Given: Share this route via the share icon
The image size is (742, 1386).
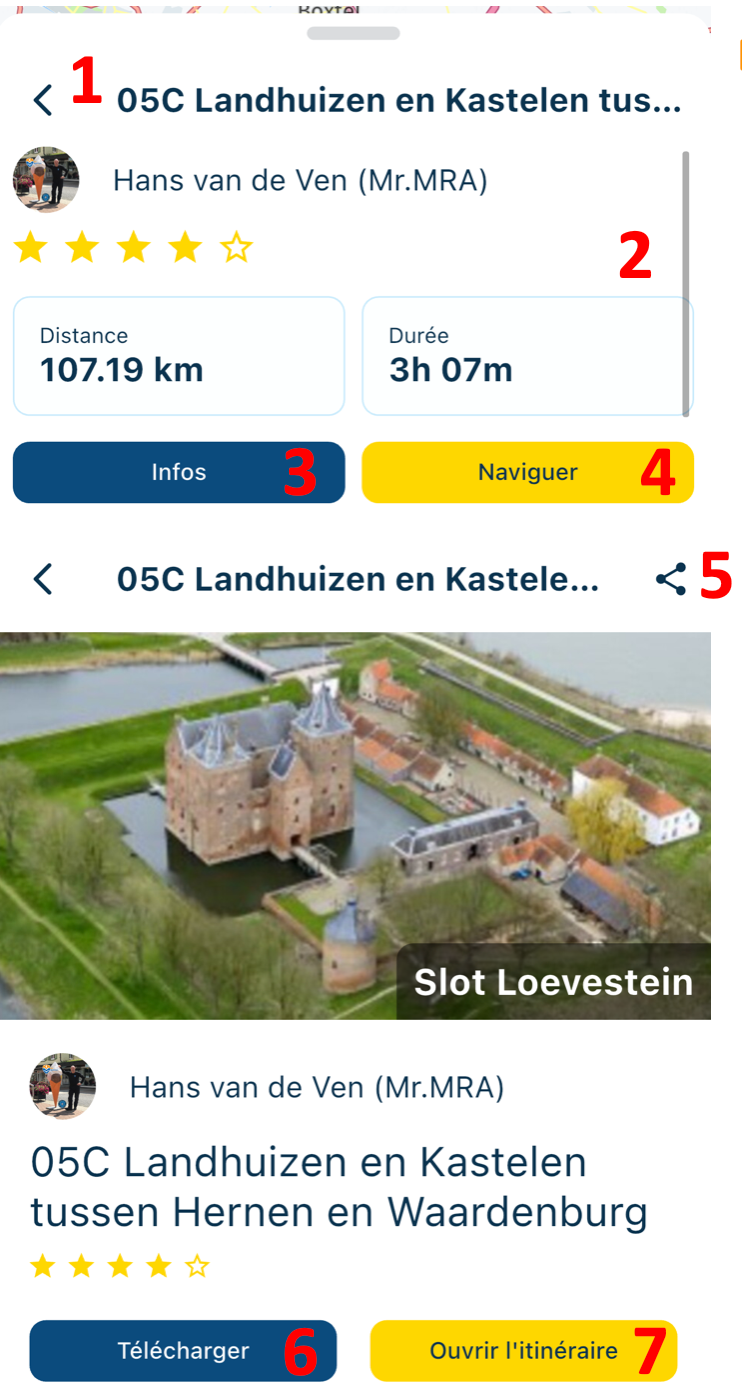Looking at the screenshot, I should click(671, 579).
